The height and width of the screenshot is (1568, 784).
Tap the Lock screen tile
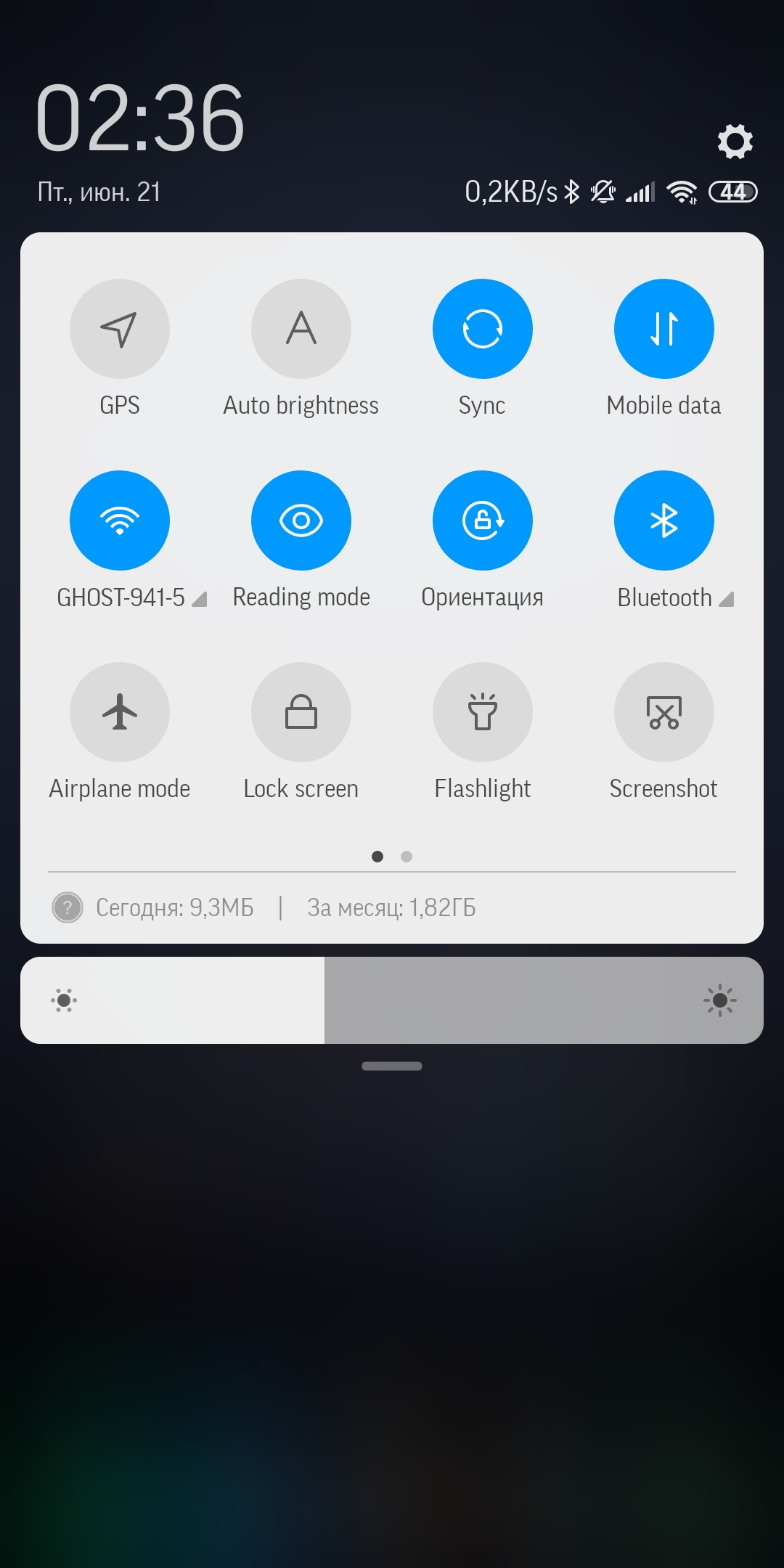coord(301,712)
